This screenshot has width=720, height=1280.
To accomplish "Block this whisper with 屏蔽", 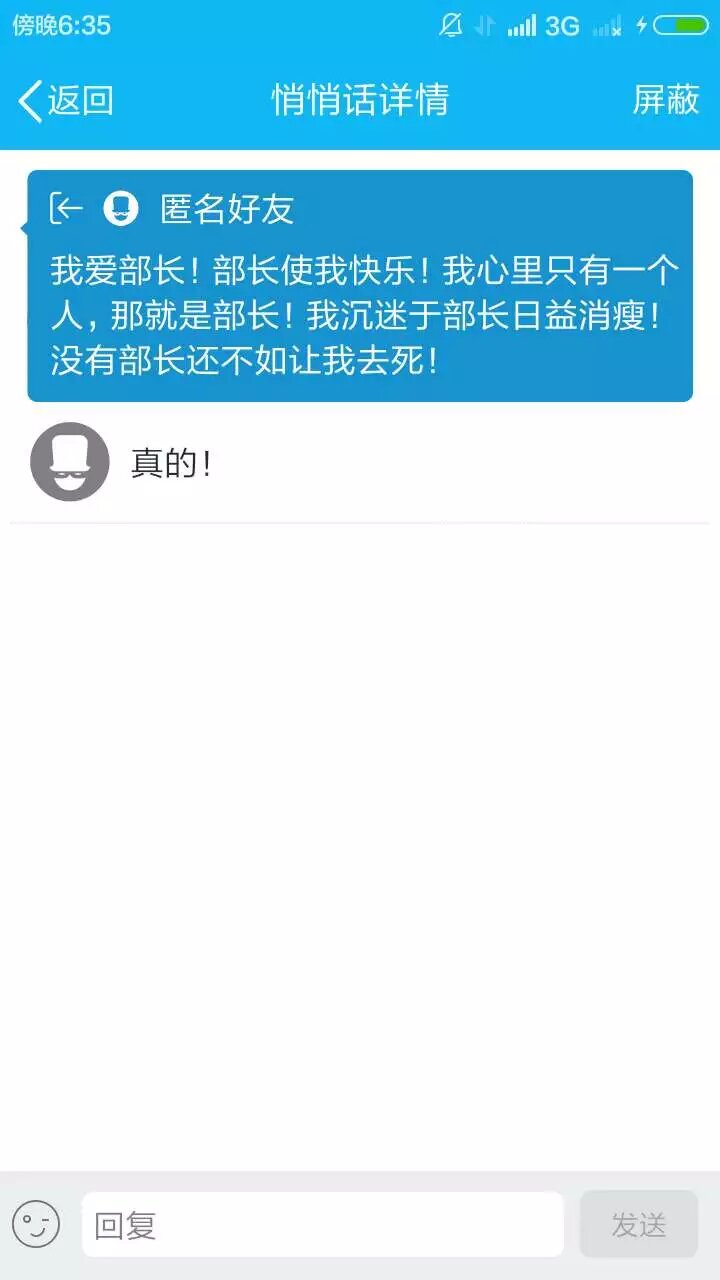I will click(665, 100).
